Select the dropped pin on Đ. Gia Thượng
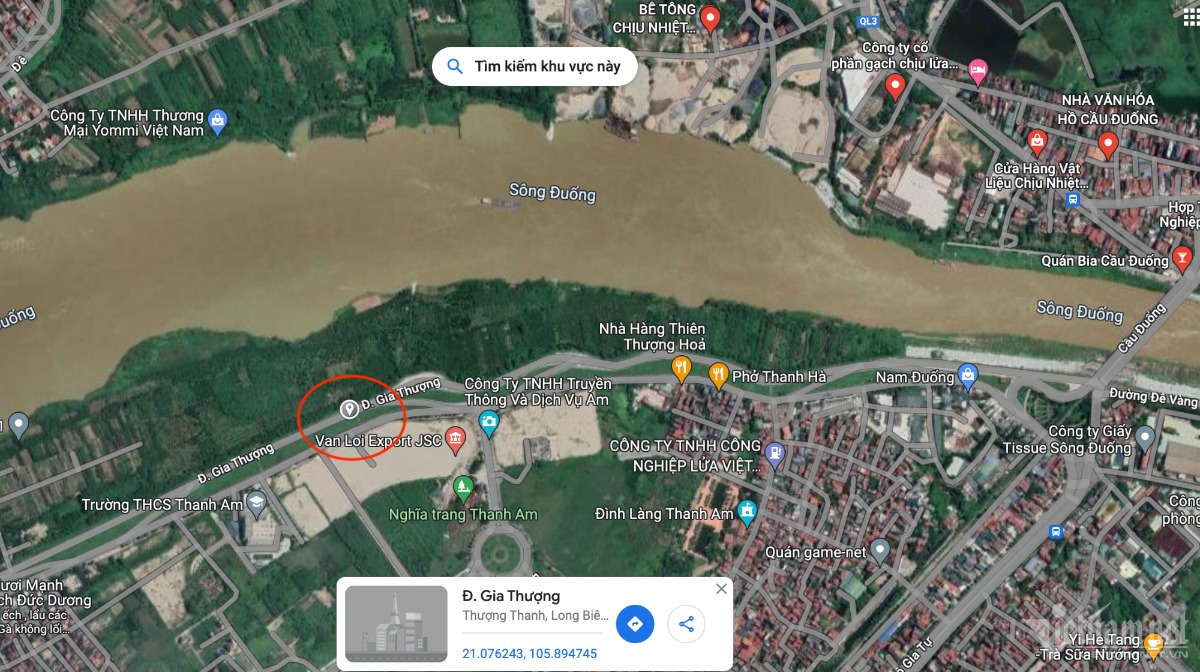Screen dimensions: 1200x672 pos(349,408)
